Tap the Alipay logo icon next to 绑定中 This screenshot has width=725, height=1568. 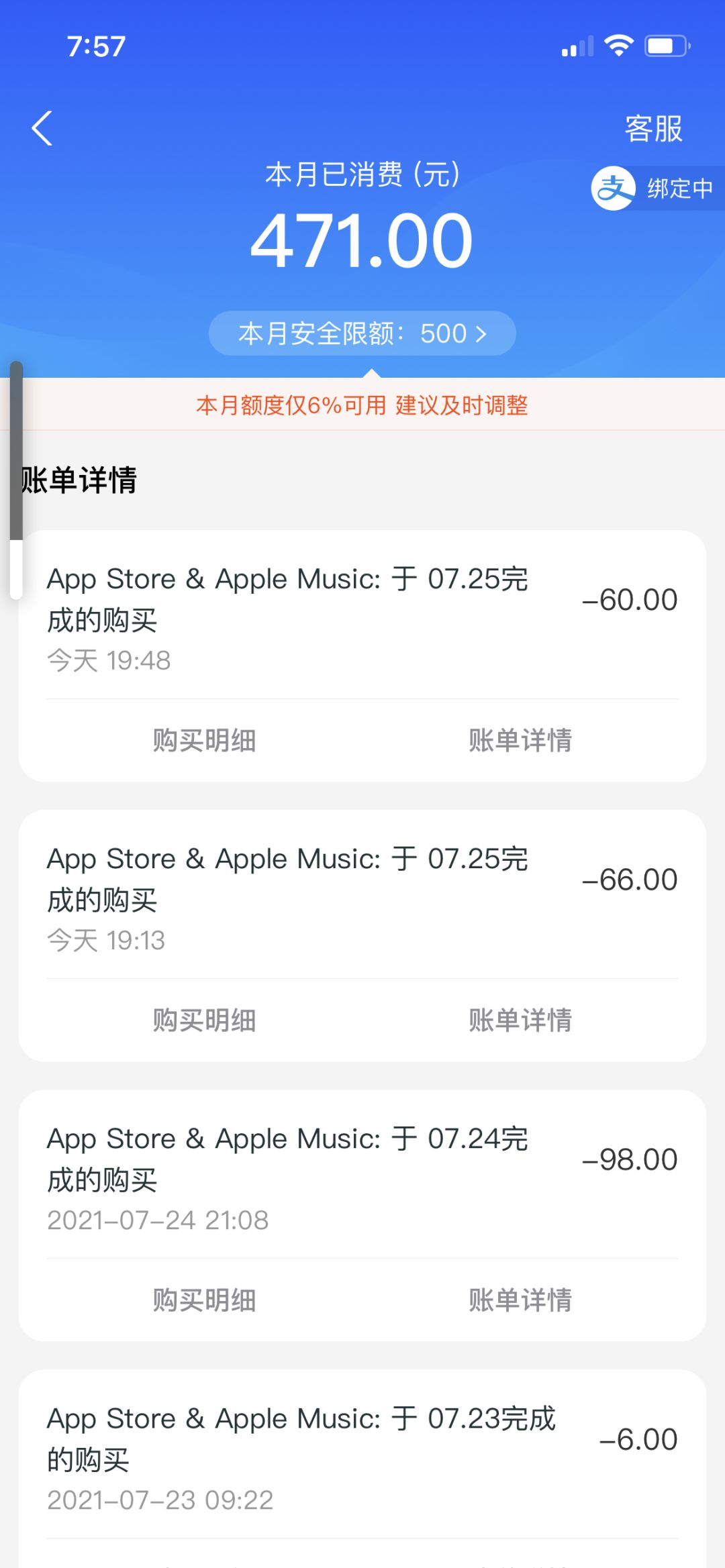(x=613, y=189)
